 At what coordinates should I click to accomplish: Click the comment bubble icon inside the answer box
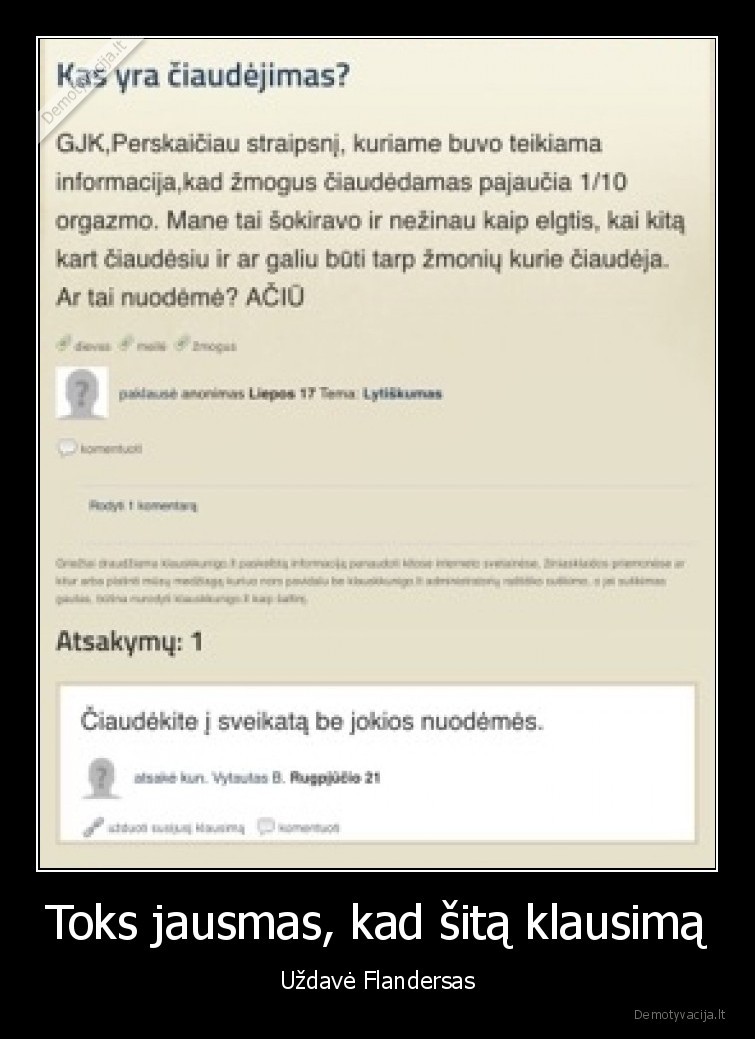click(265, 823)
